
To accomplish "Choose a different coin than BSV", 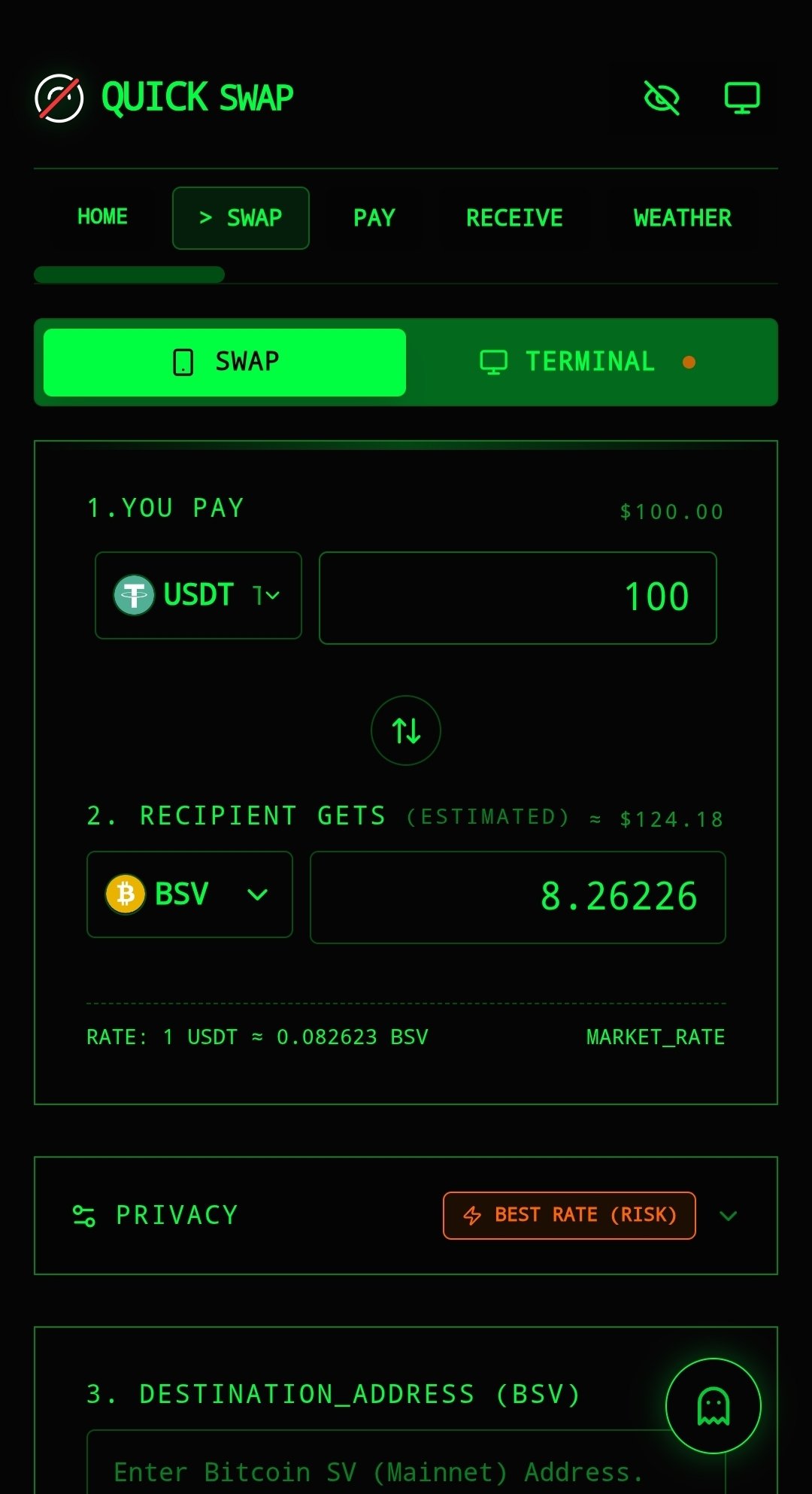I will (x=189, y=894).
